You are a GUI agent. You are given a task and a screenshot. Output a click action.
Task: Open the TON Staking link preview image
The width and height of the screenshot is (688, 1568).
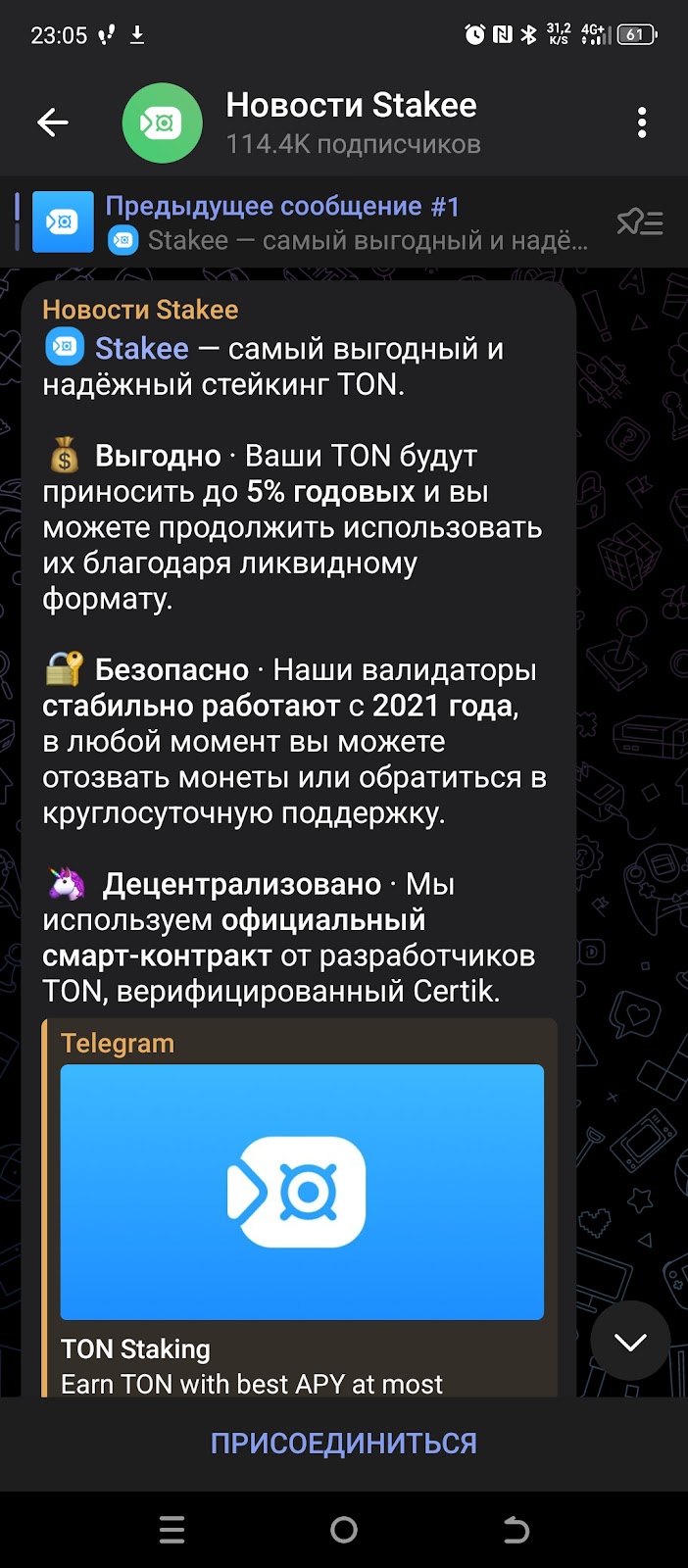tap(302, 1192)
